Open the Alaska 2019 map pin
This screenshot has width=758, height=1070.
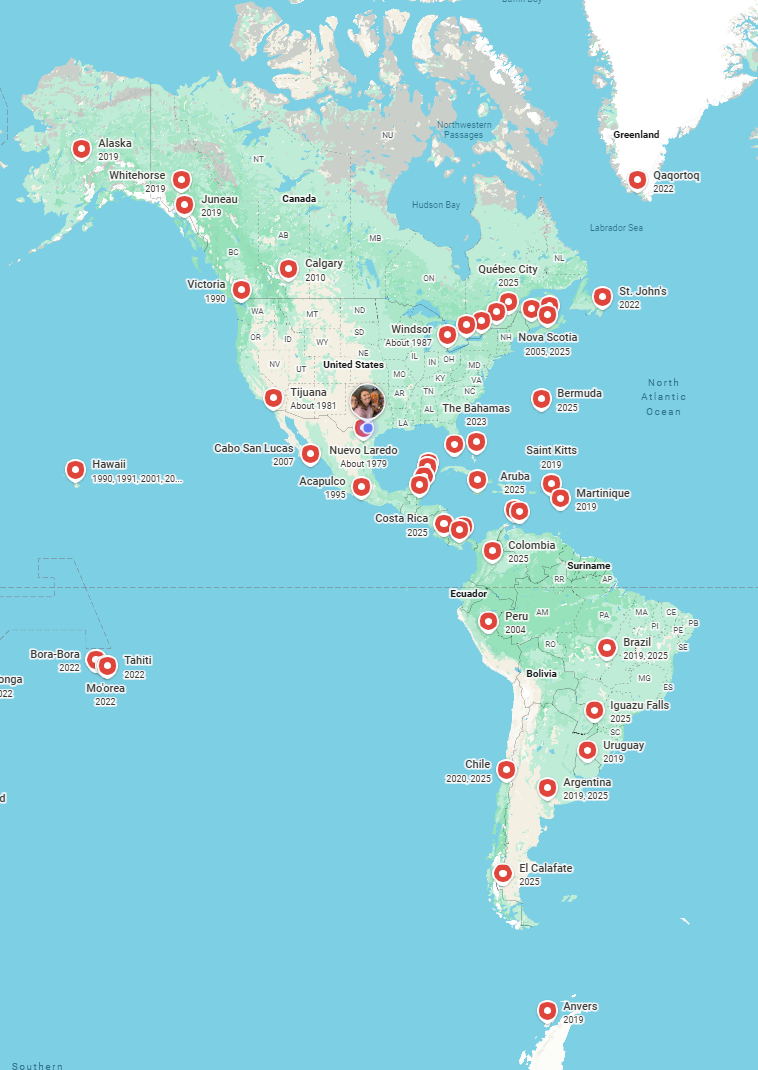[82, 149]
